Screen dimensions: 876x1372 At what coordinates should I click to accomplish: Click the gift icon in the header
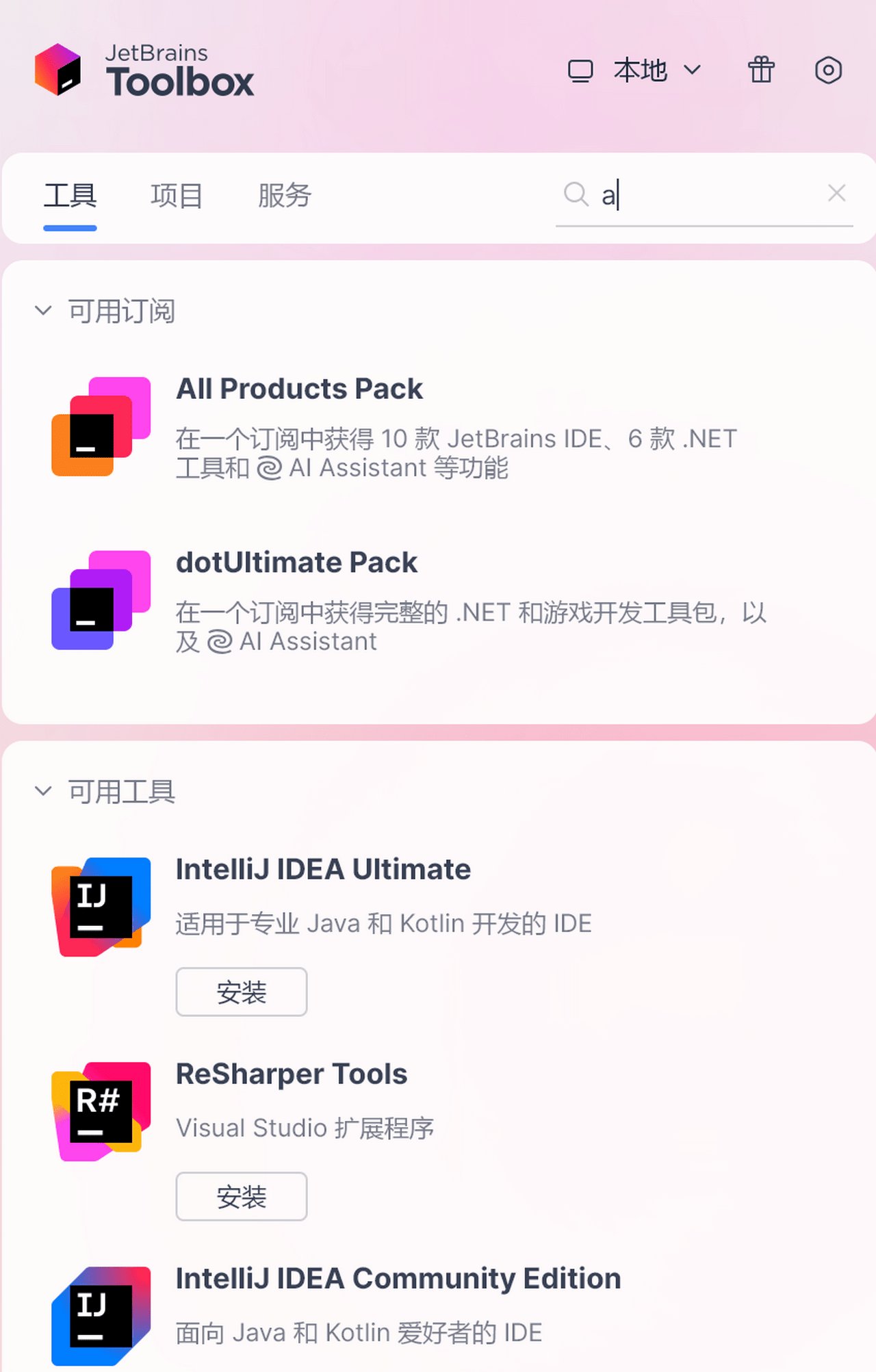coord(760,70)
